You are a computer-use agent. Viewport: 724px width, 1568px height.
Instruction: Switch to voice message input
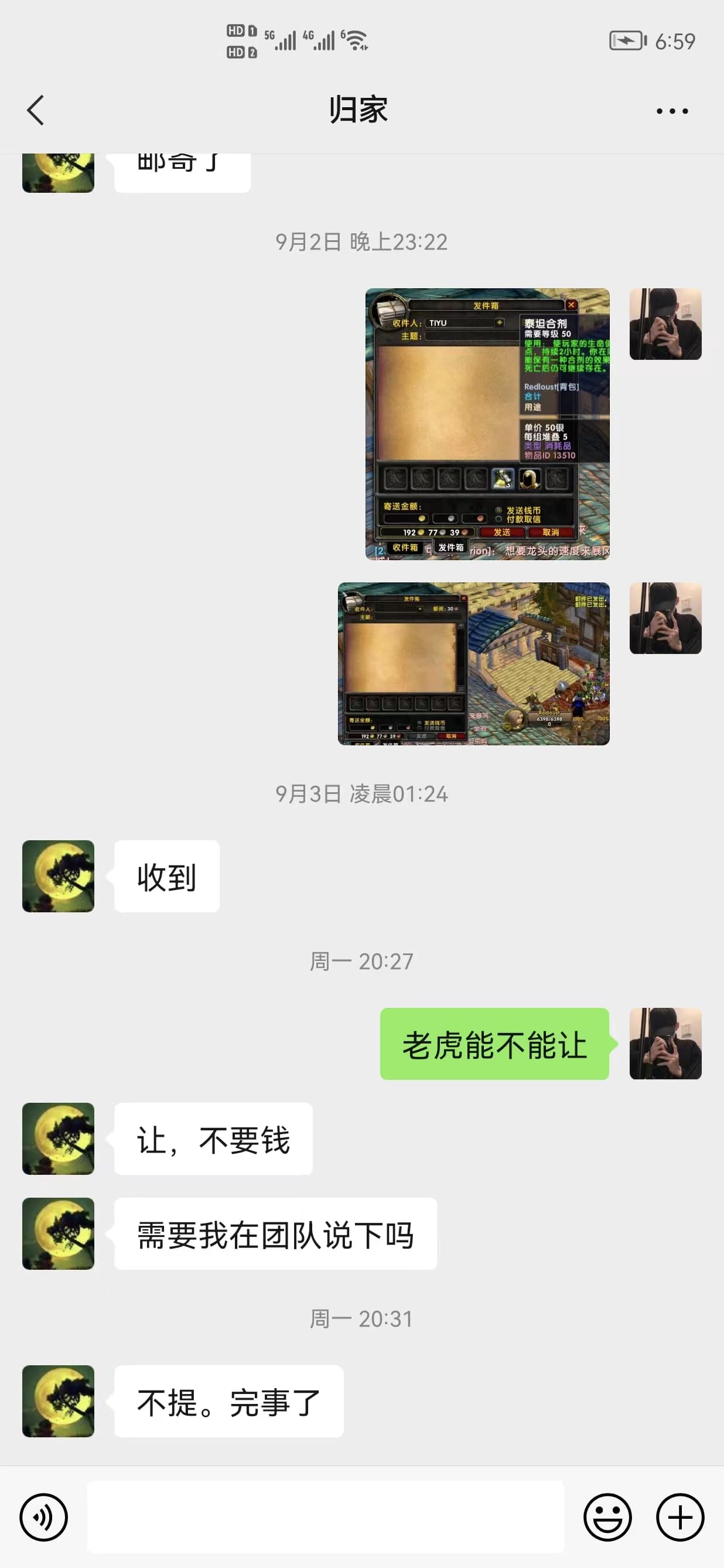tap(44, 1517)
